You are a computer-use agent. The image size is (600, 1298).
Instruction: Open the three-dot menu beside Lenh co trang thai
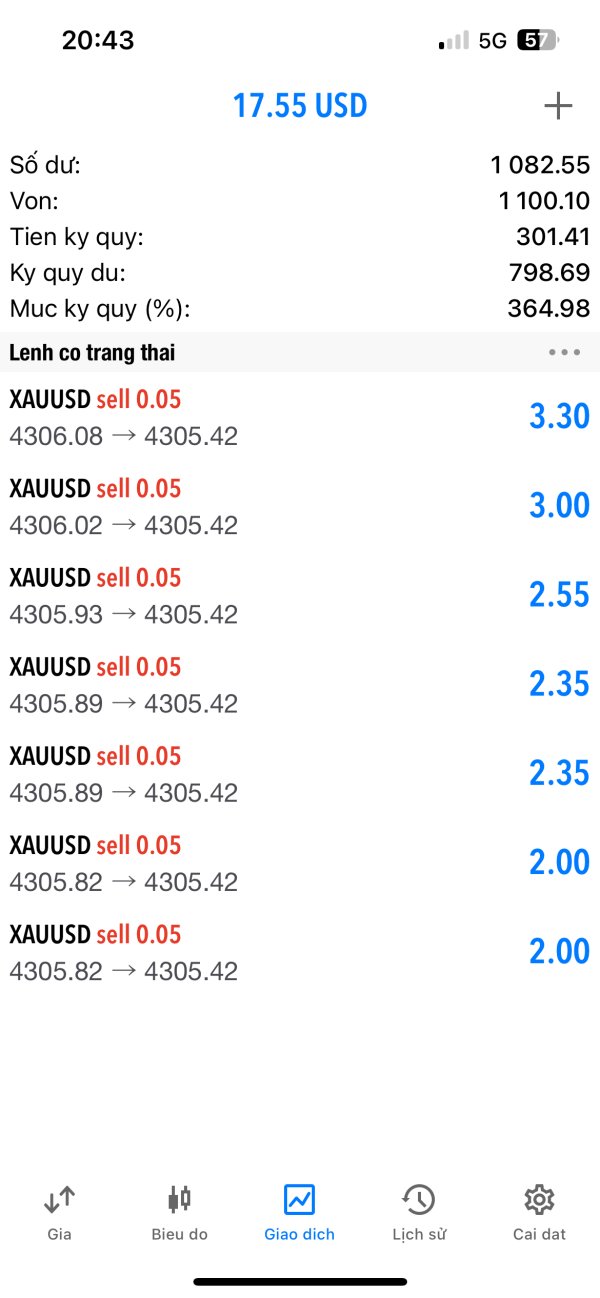(x=564, y=353)
